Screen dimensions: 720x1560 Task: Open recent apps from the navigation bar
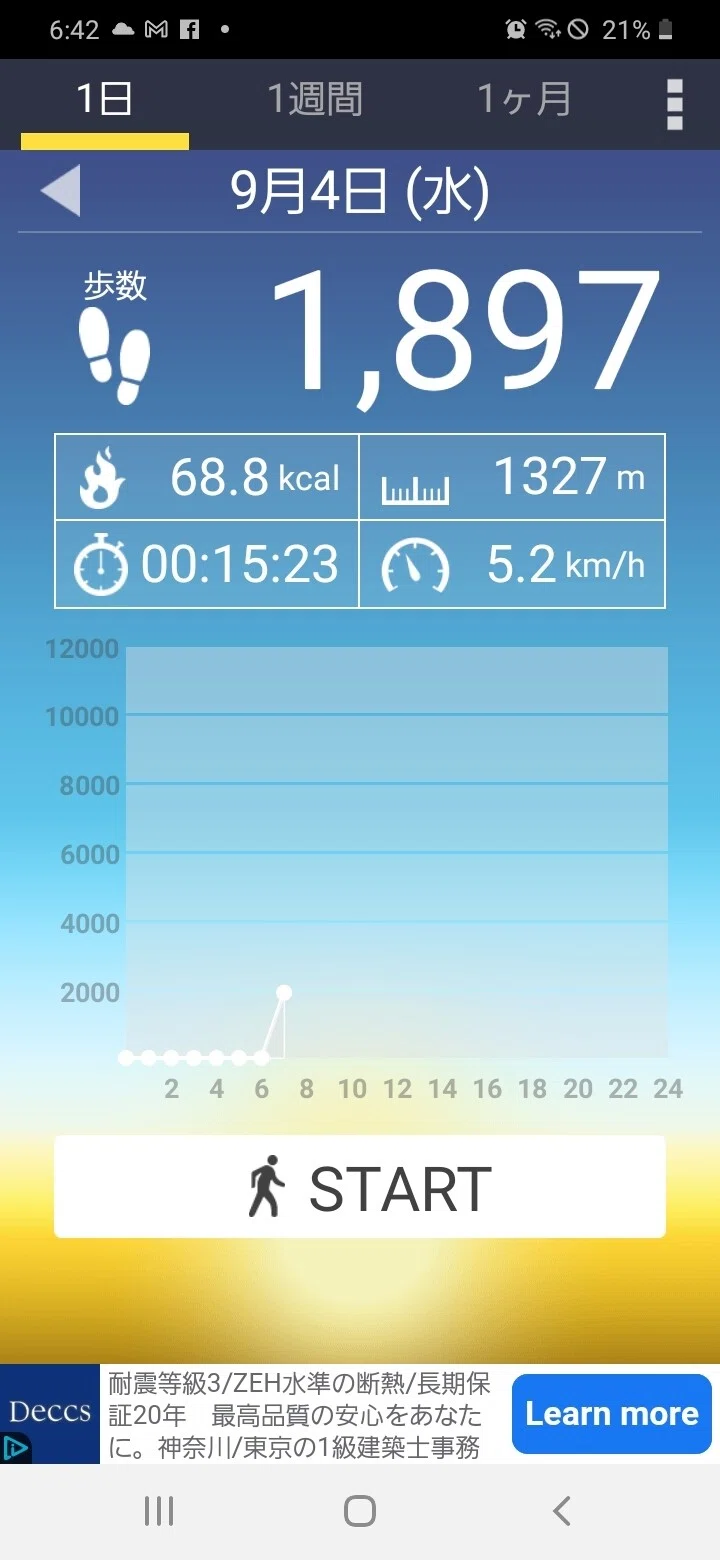point(159,1511)
